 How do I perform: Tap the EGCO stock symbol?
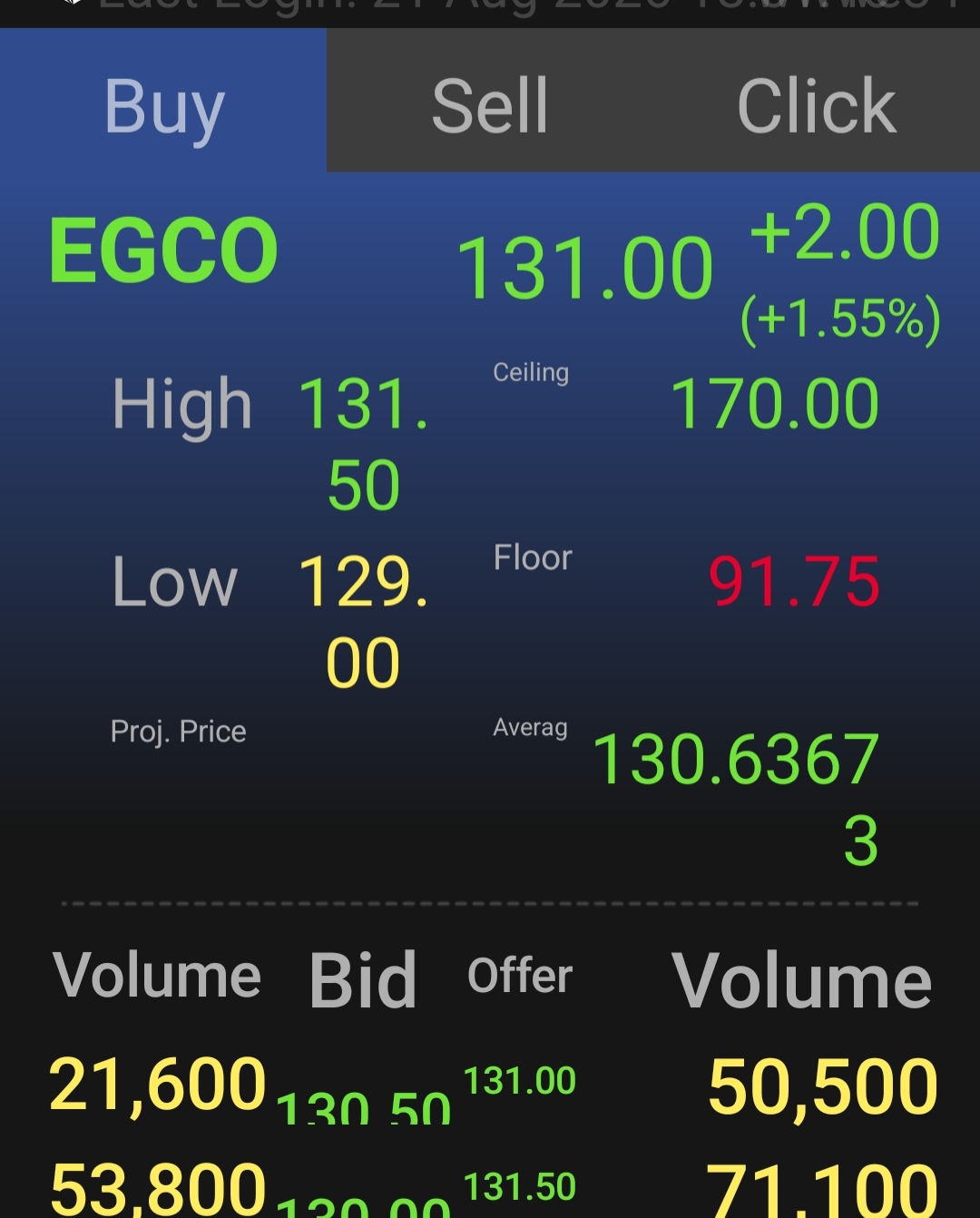[x=163, y=250]
